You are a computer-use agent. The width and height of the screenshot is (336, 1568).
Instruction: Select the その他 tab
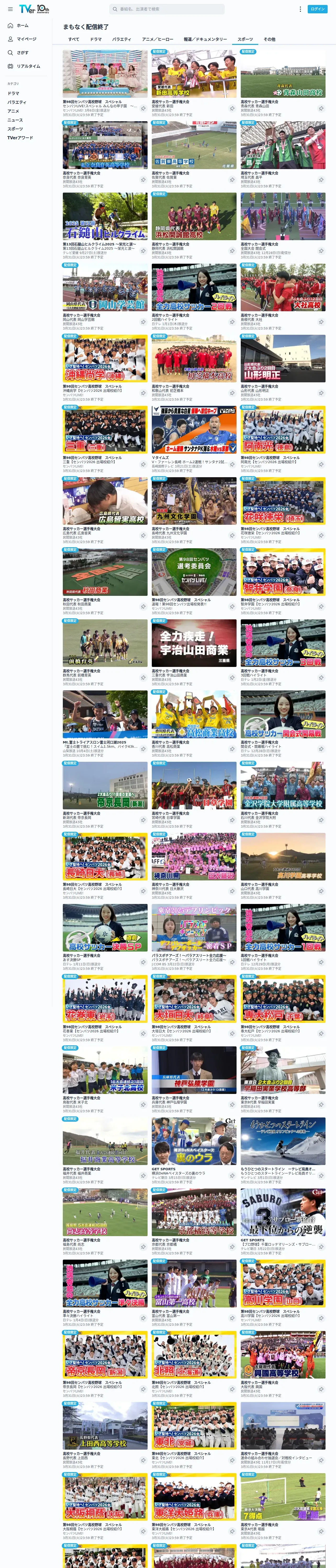click(269, 39)
